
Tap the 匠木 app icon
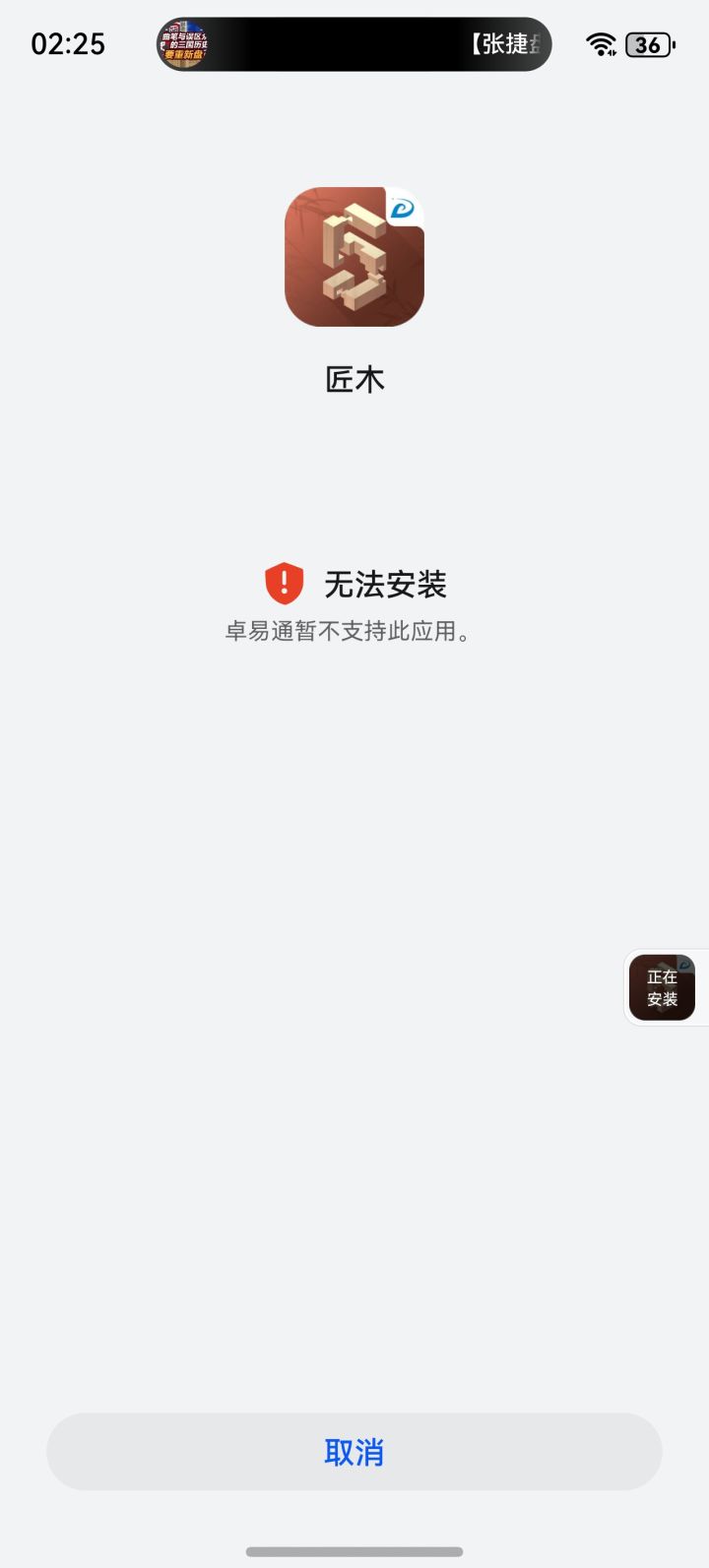354,256
